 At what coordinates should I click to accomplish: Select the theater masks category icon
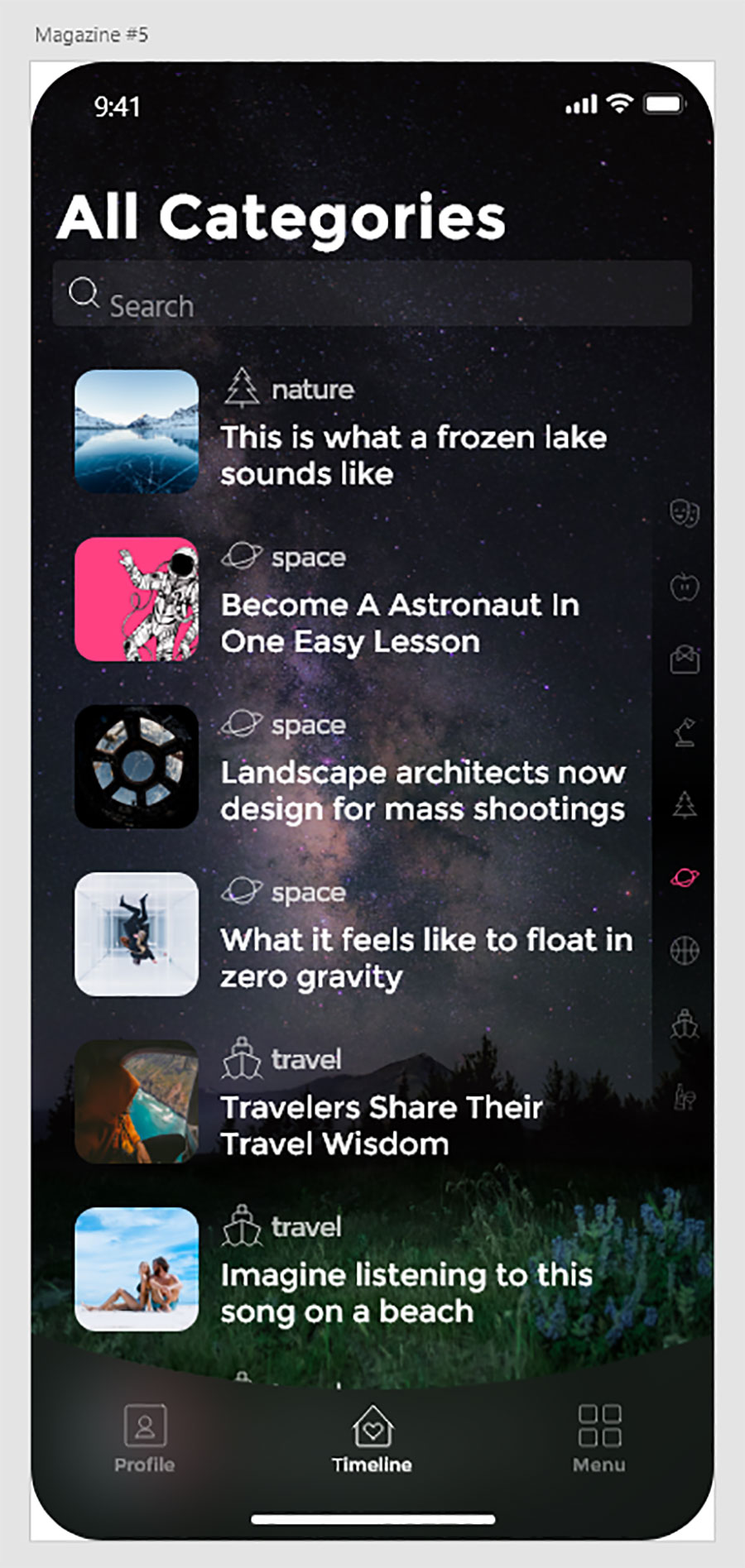(x=685, y=512)
